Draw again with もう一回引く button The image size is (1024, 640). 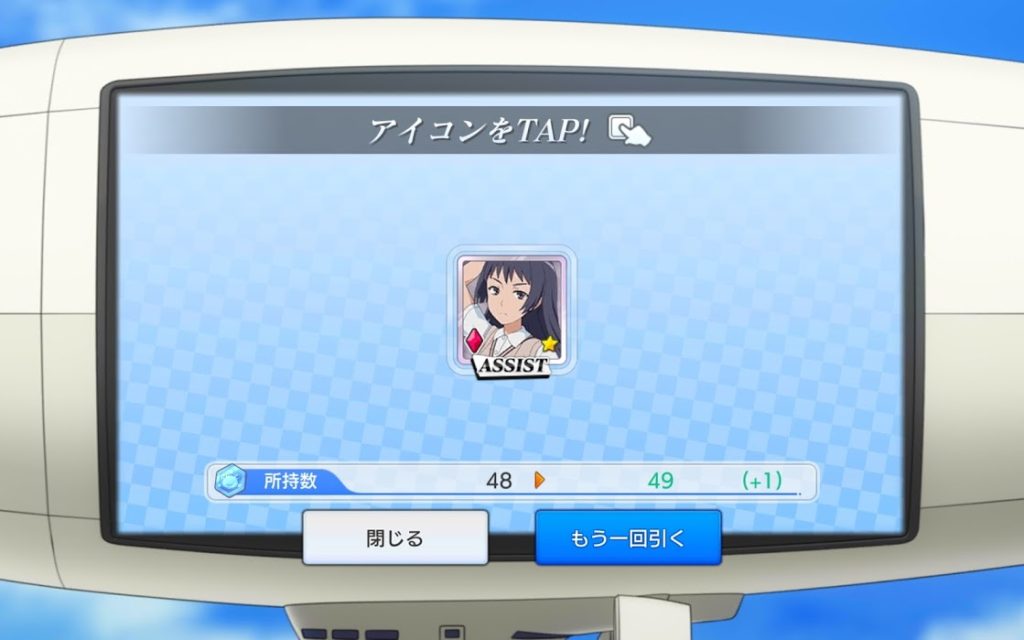(x=628, y=538)
